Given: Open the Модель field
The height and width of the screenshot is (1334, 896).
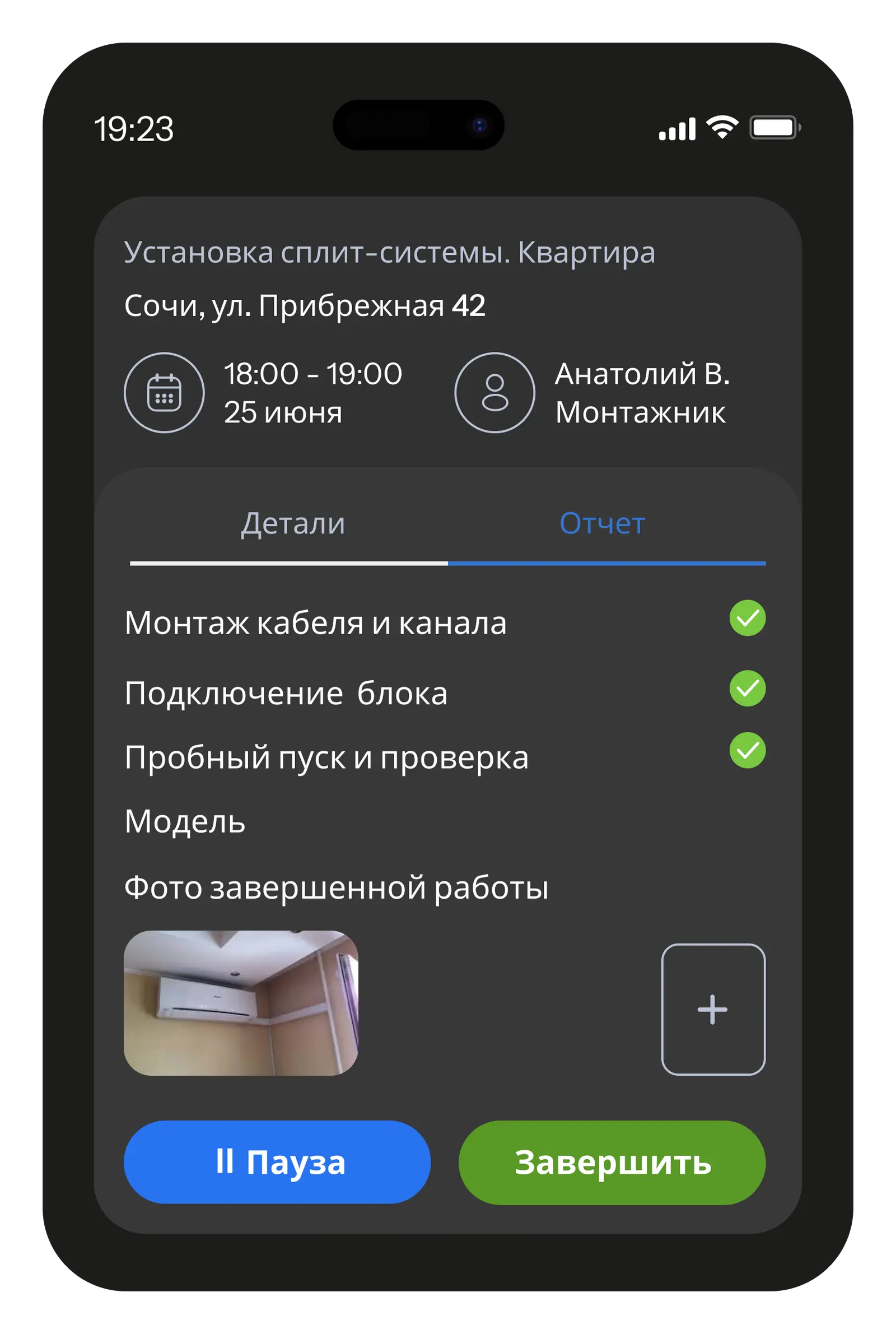Looking at the screenshot, I should 185,821.
